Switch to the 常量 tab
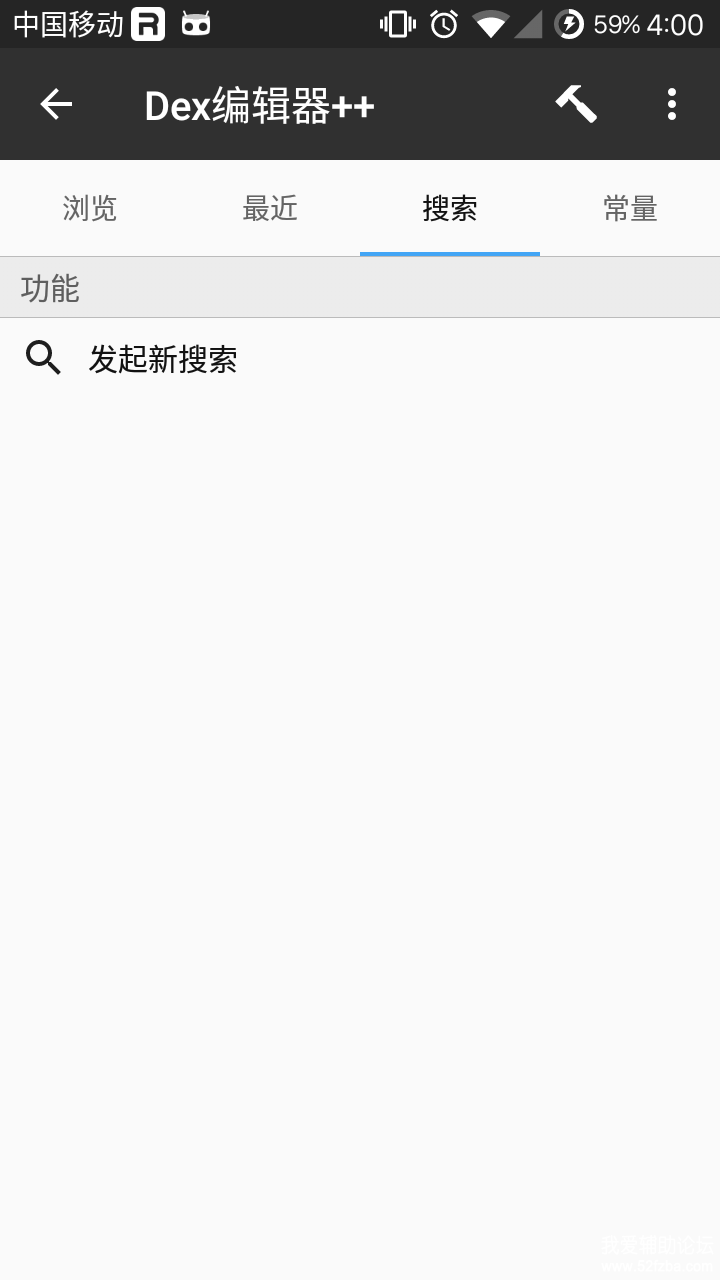The height and width of the screenshot is (1280, 720). click(630, 208)
